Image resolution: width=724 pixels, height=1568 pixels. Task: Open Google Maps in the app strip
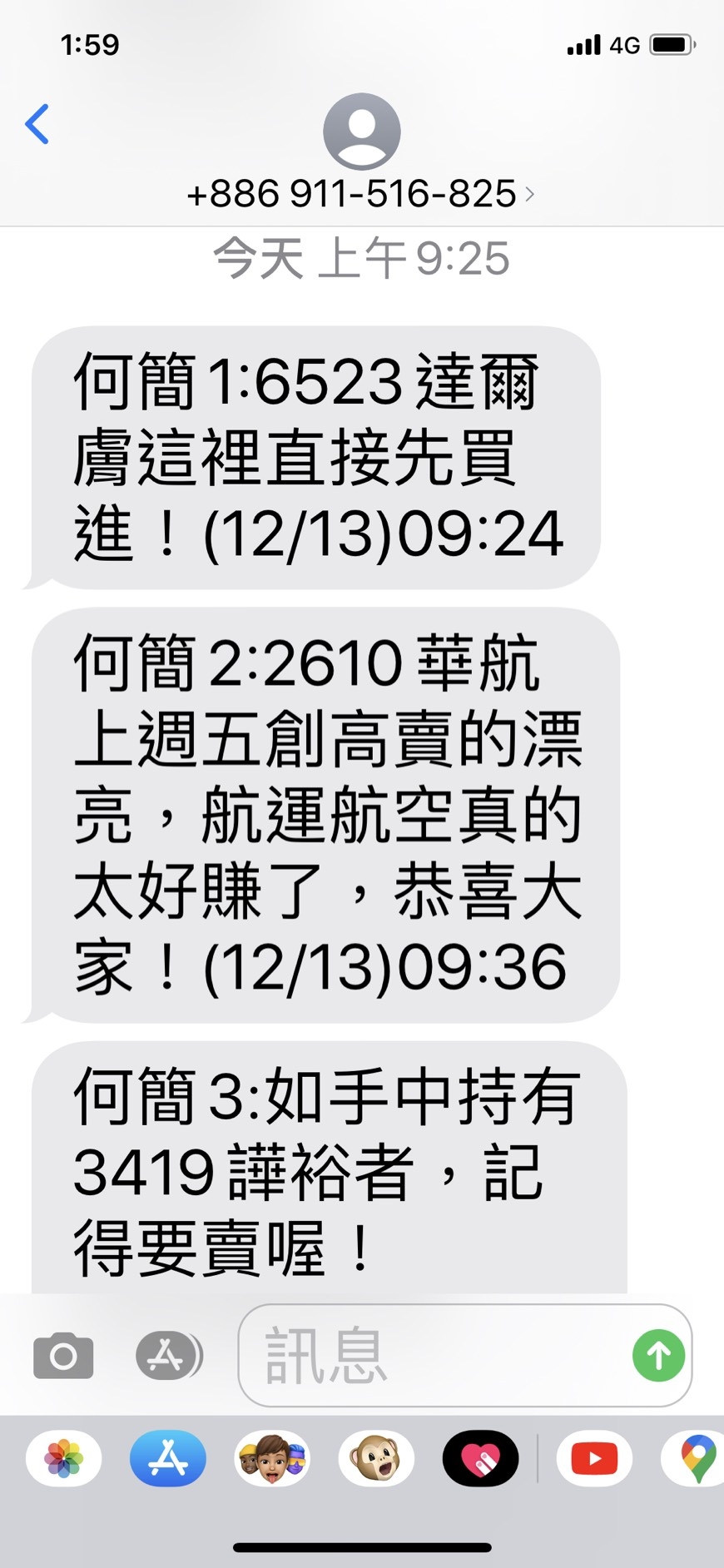click(x=697, y=1459)
